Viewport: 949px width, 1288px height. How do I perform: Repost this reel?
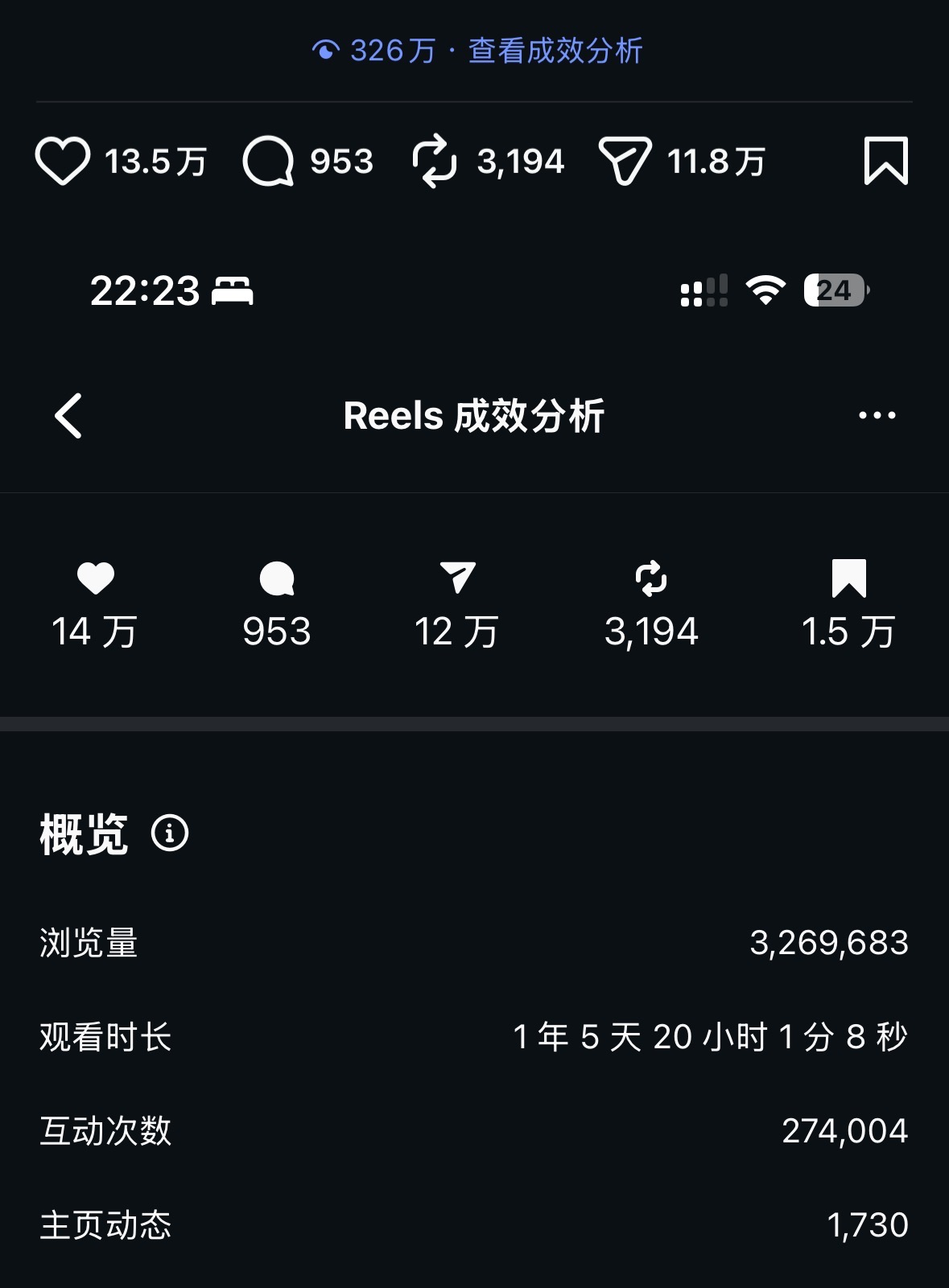(x=435, y=161)
